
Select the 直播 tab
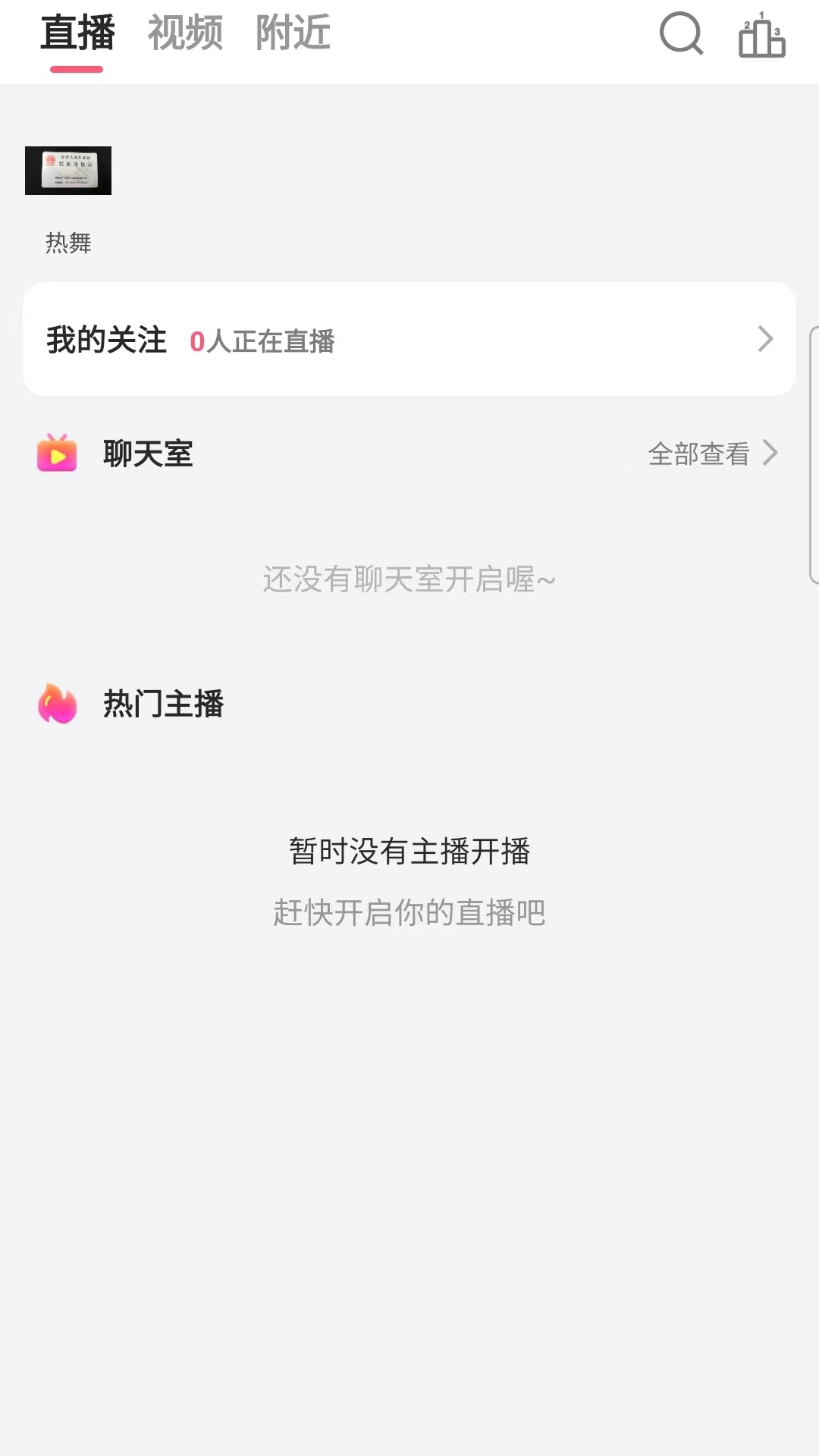click(77, 33)
